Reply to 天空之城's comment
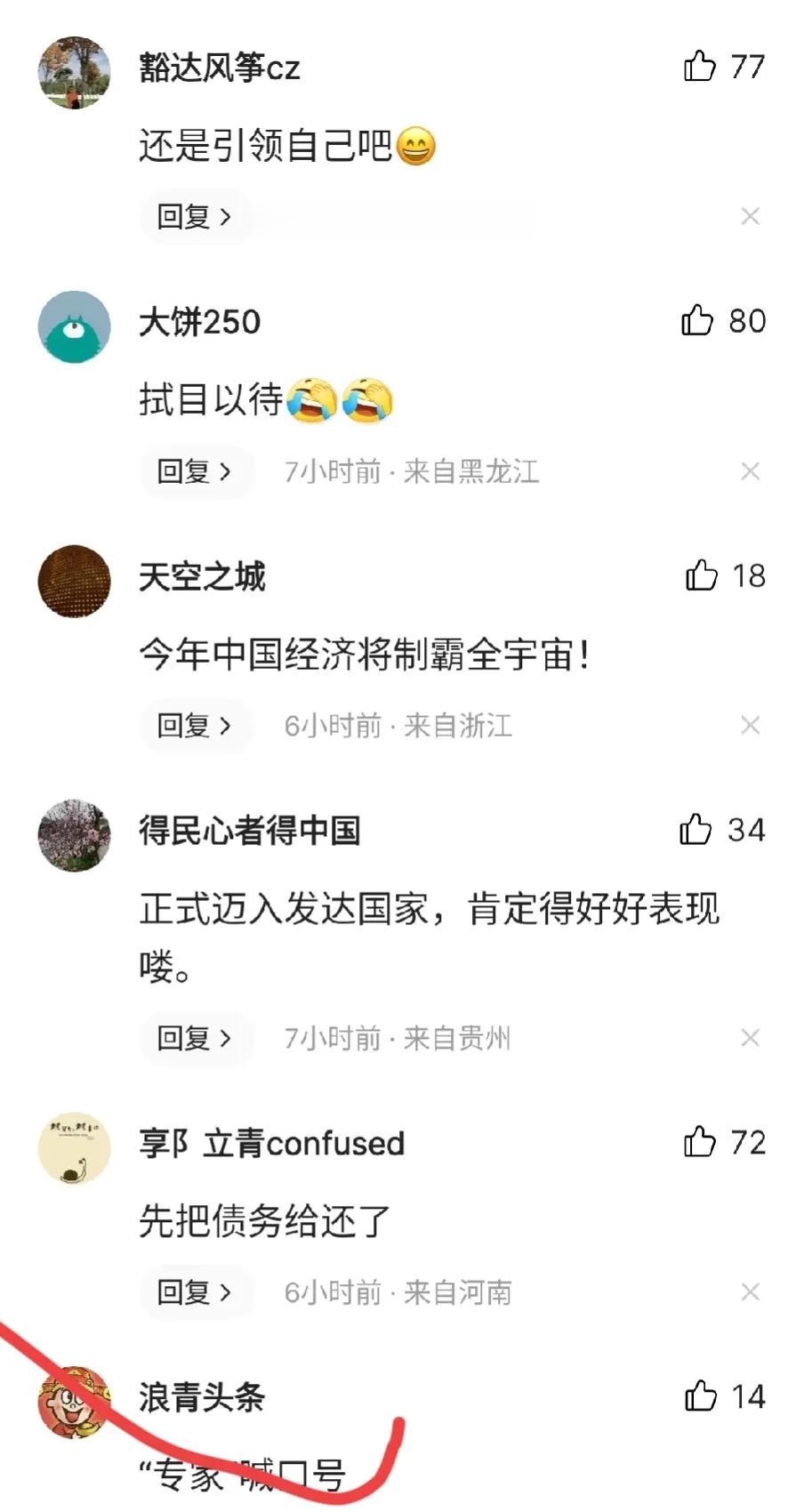 coord(194,726)
